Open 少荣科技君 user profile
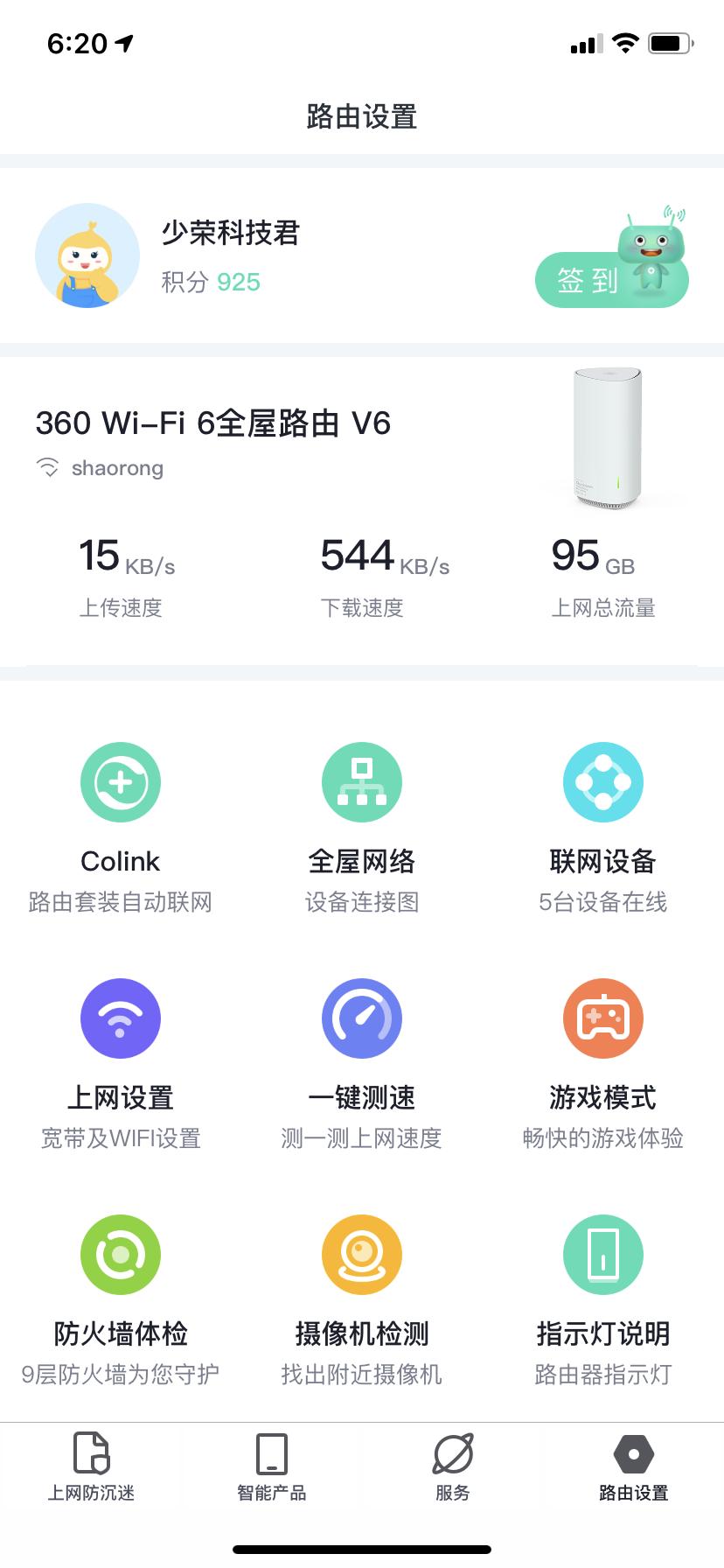 point(230,234)
